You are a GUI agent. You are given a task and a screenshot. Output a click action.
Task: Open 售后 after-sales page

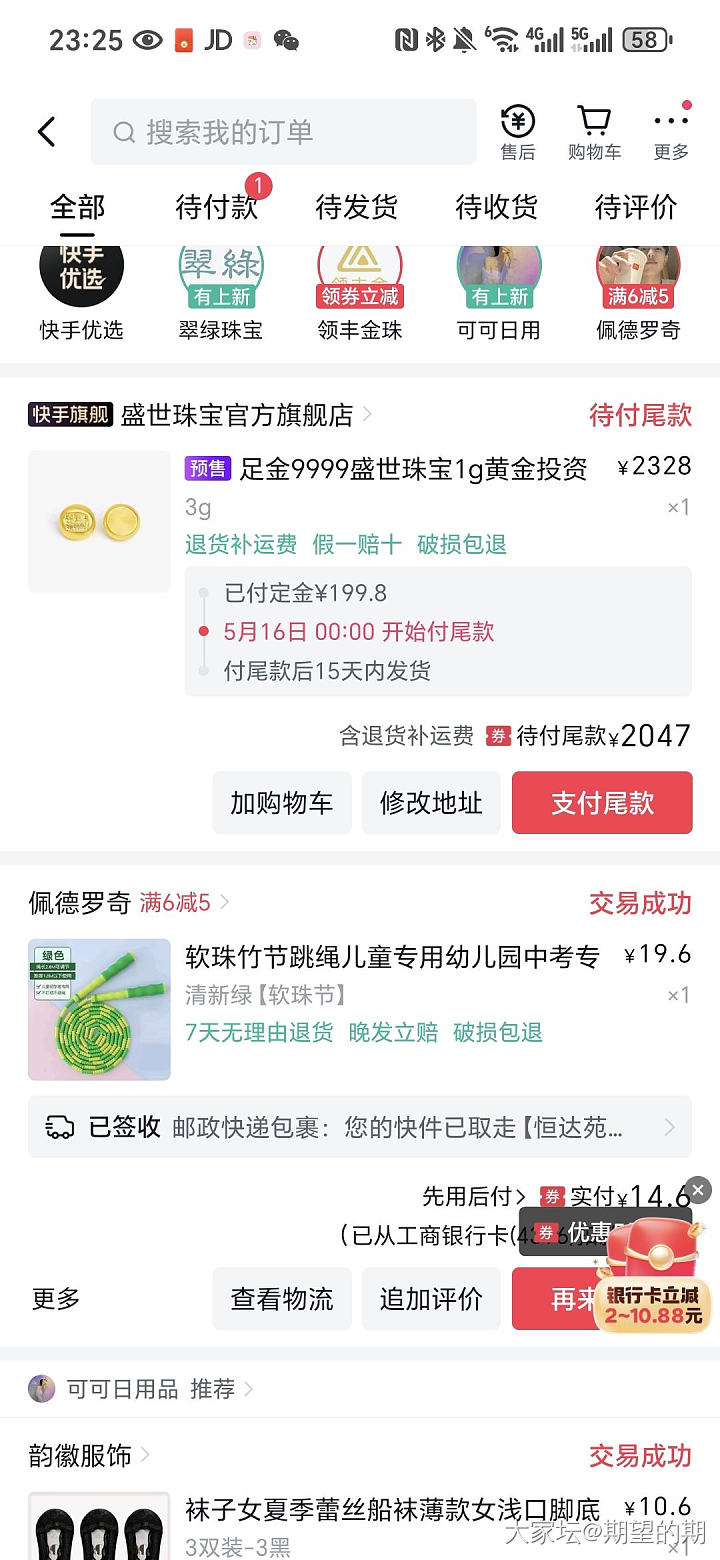pos(517,133)
